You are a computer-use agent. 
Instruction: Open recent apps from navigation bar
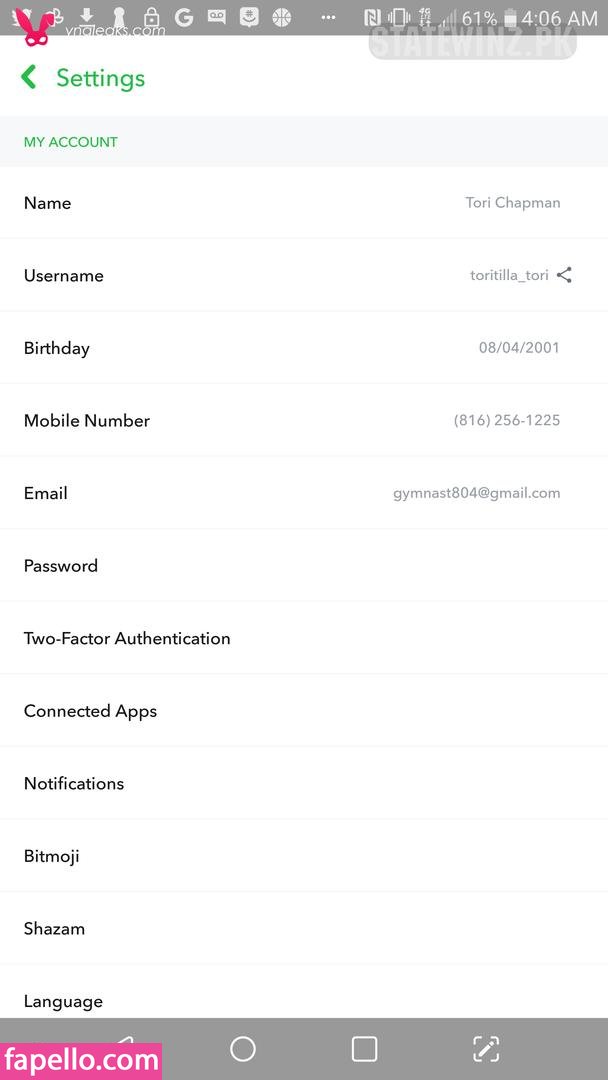(364, 1049)
